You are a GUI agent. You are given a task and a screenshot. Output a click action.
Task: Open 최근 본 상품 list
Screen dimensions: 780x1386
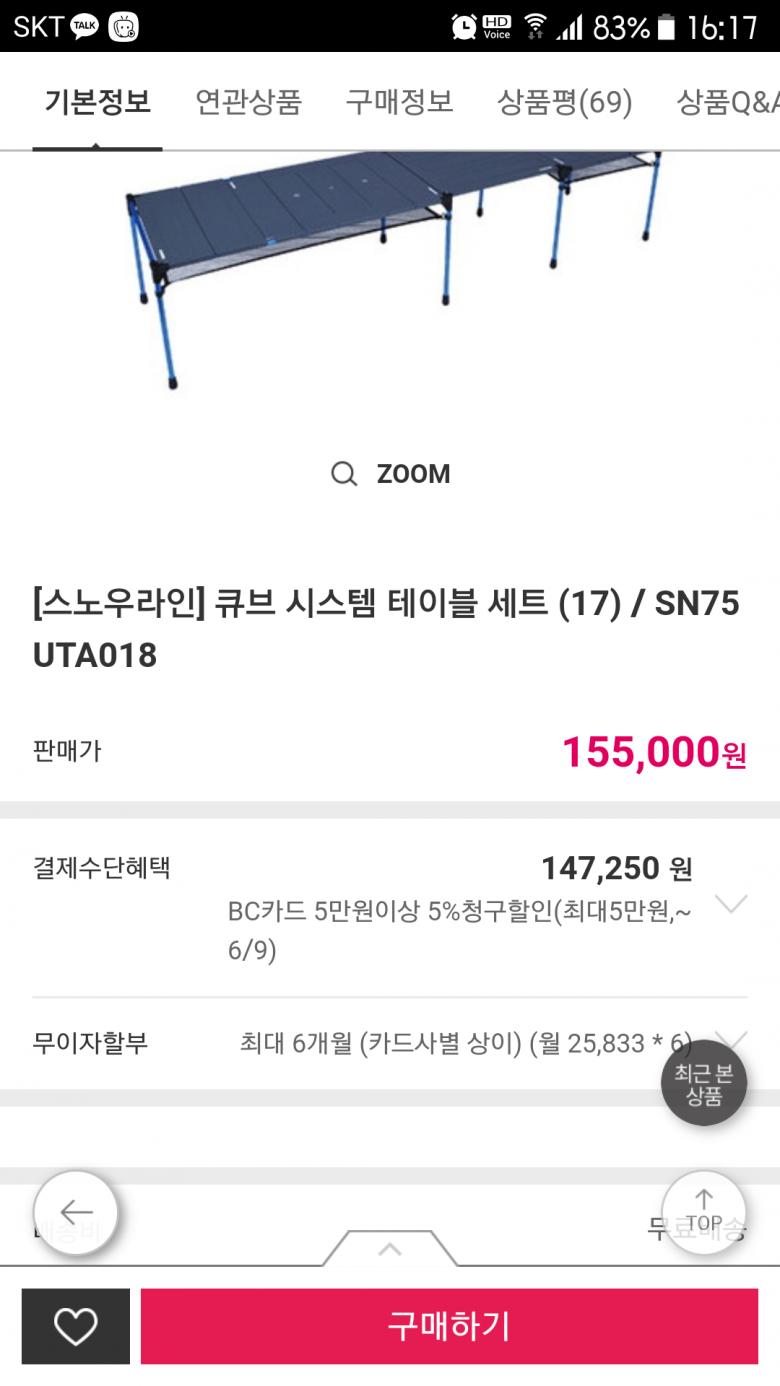[704, 1083]
